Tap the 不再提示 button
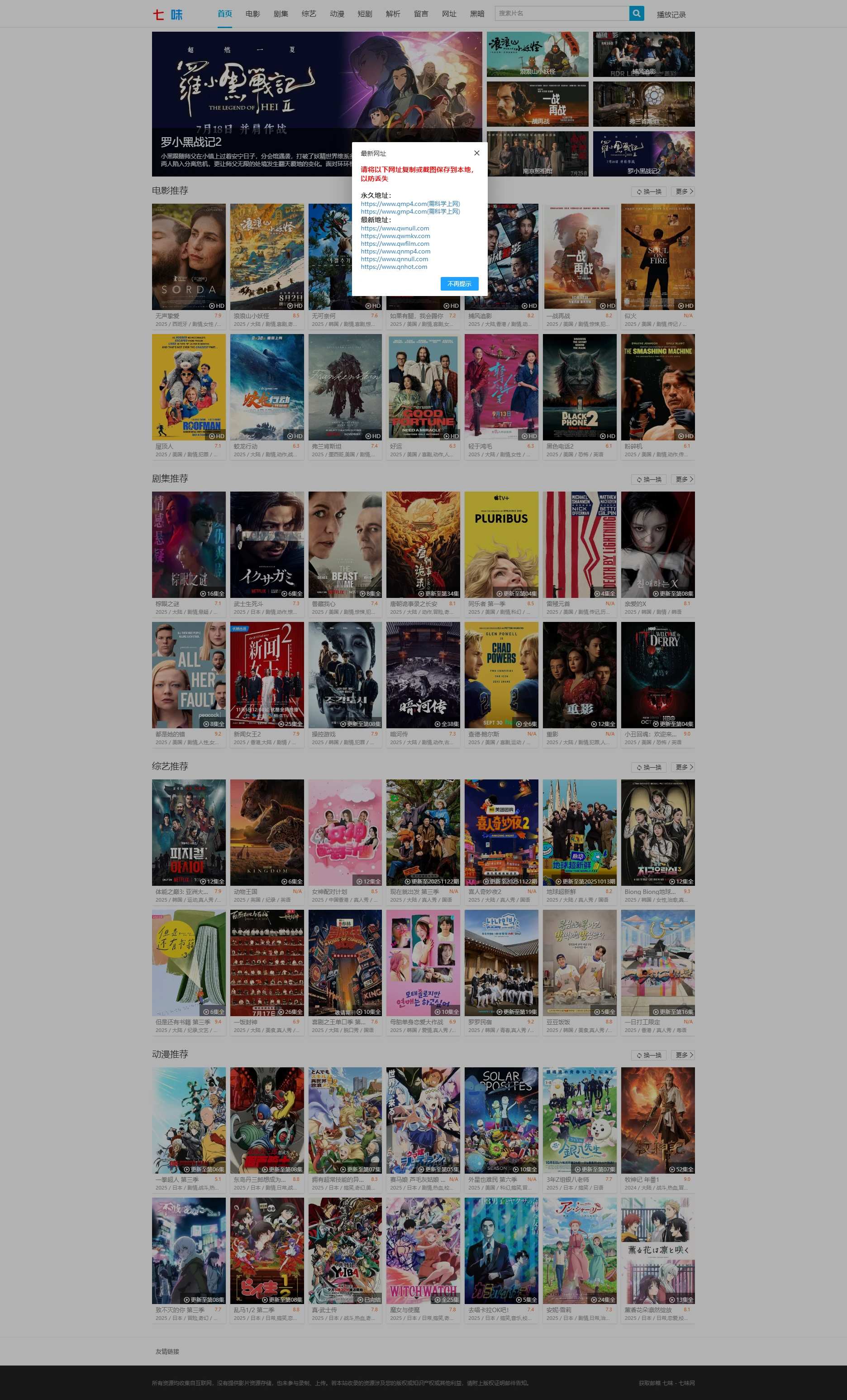This screenshot has width=847, height=1400. (459, 283)
